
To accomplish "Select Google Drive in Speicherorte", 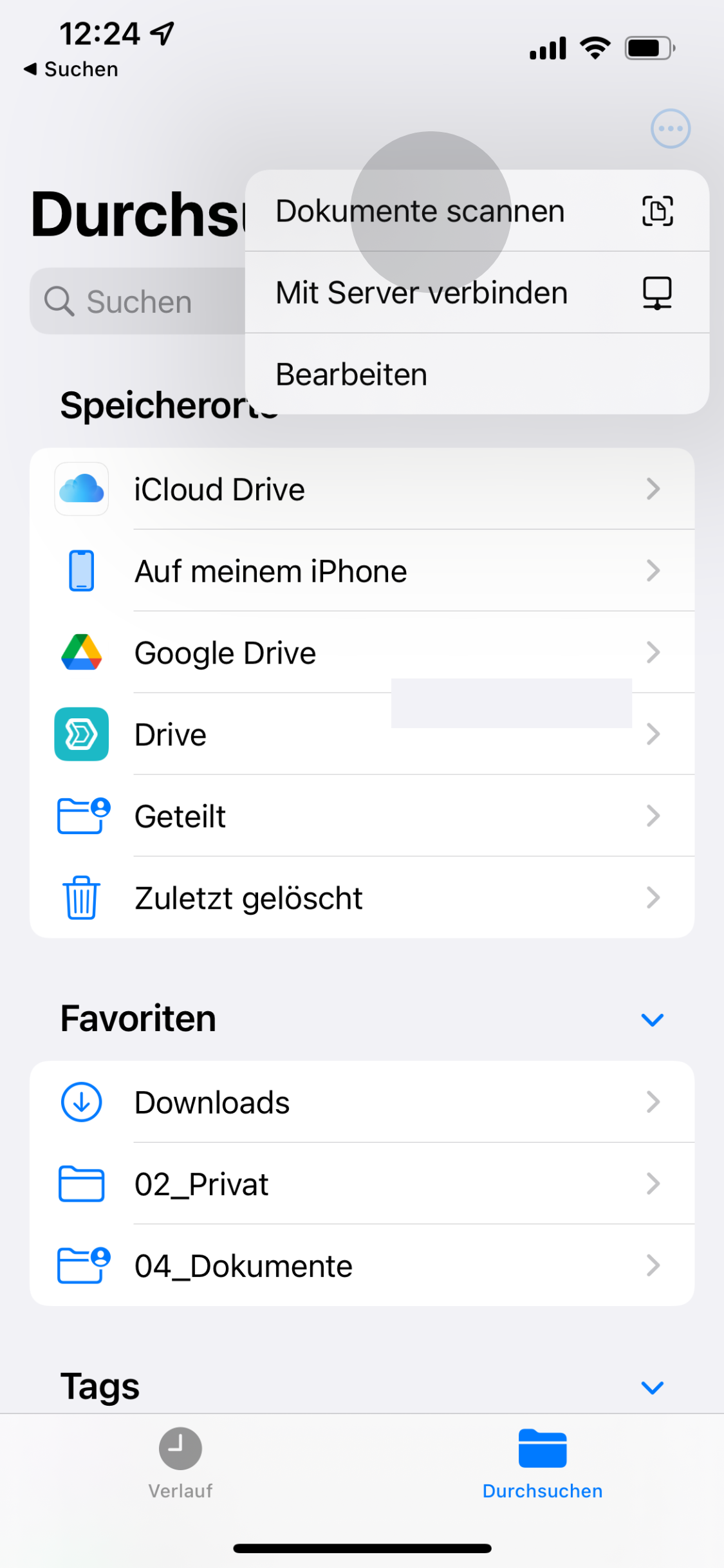I will pyautogui.click(x=224, y=652).
